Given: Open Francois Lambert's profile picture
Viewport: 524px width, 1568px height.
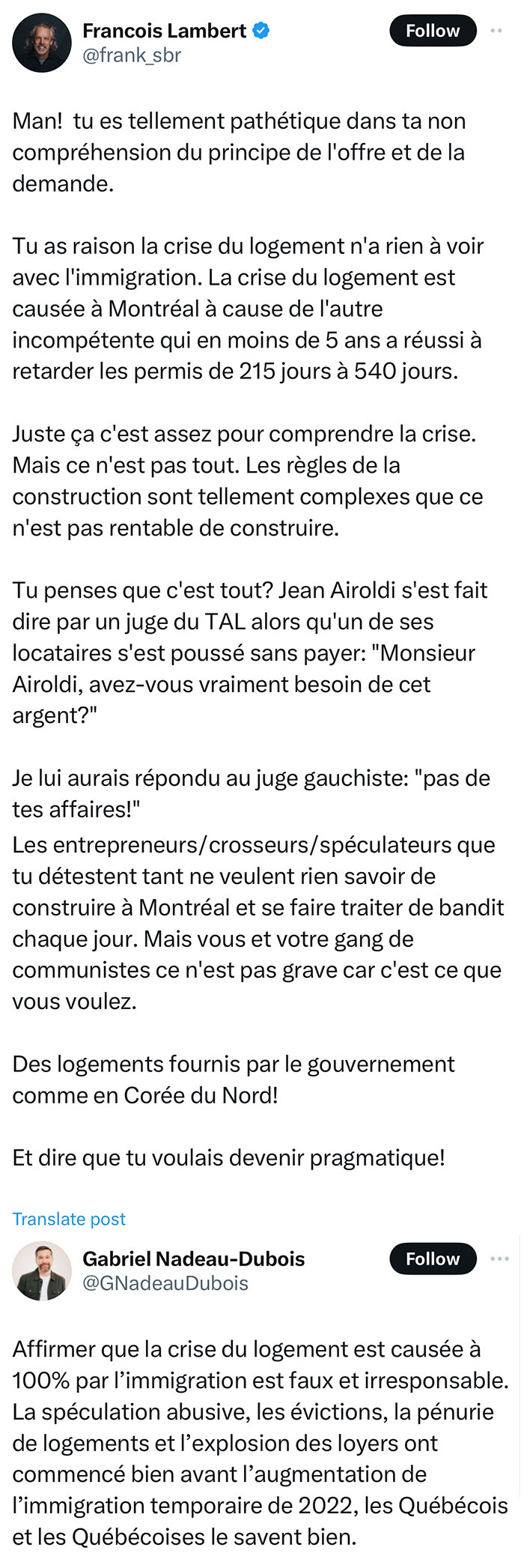Looking at the screenshot, I should tap(42, 43).
